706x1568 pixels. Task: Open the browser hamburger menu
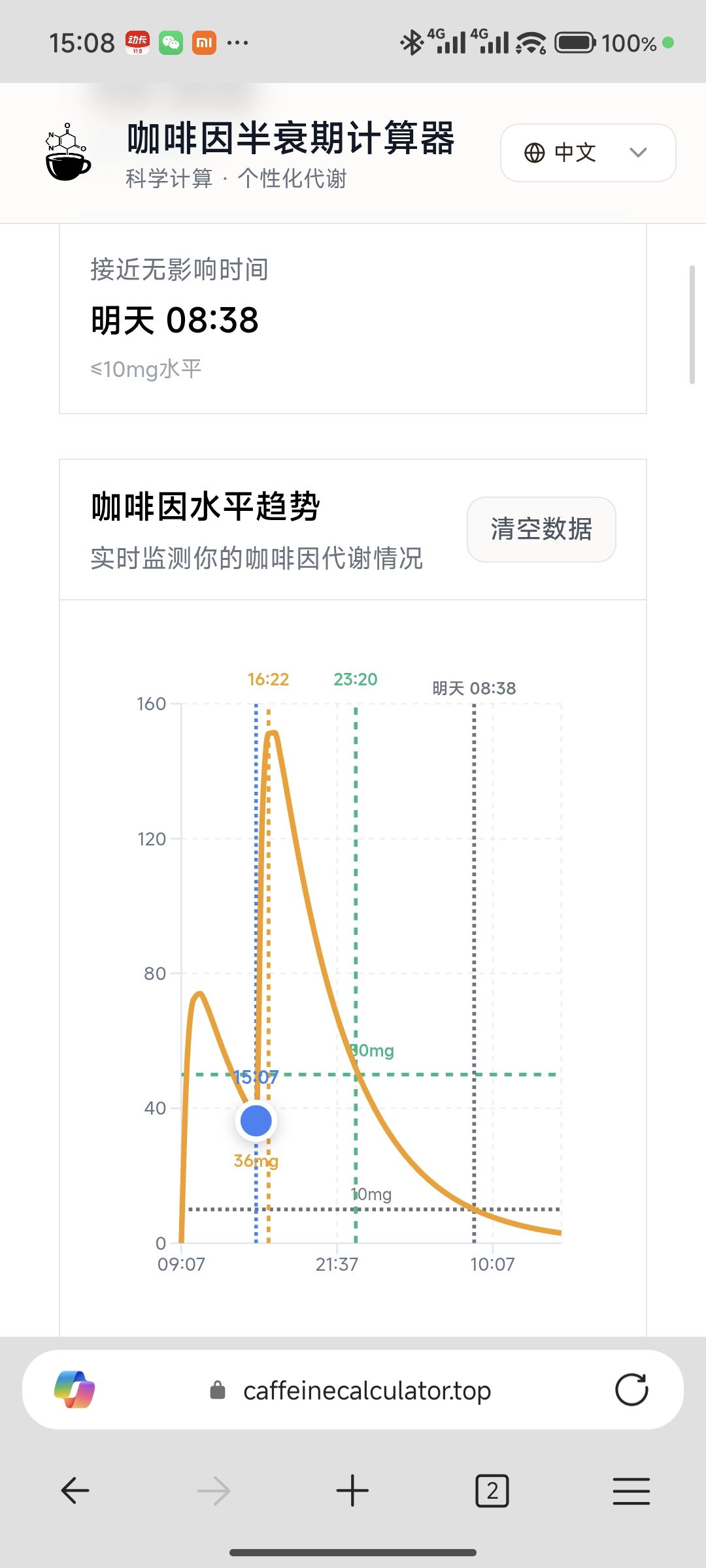point(631,1491)
